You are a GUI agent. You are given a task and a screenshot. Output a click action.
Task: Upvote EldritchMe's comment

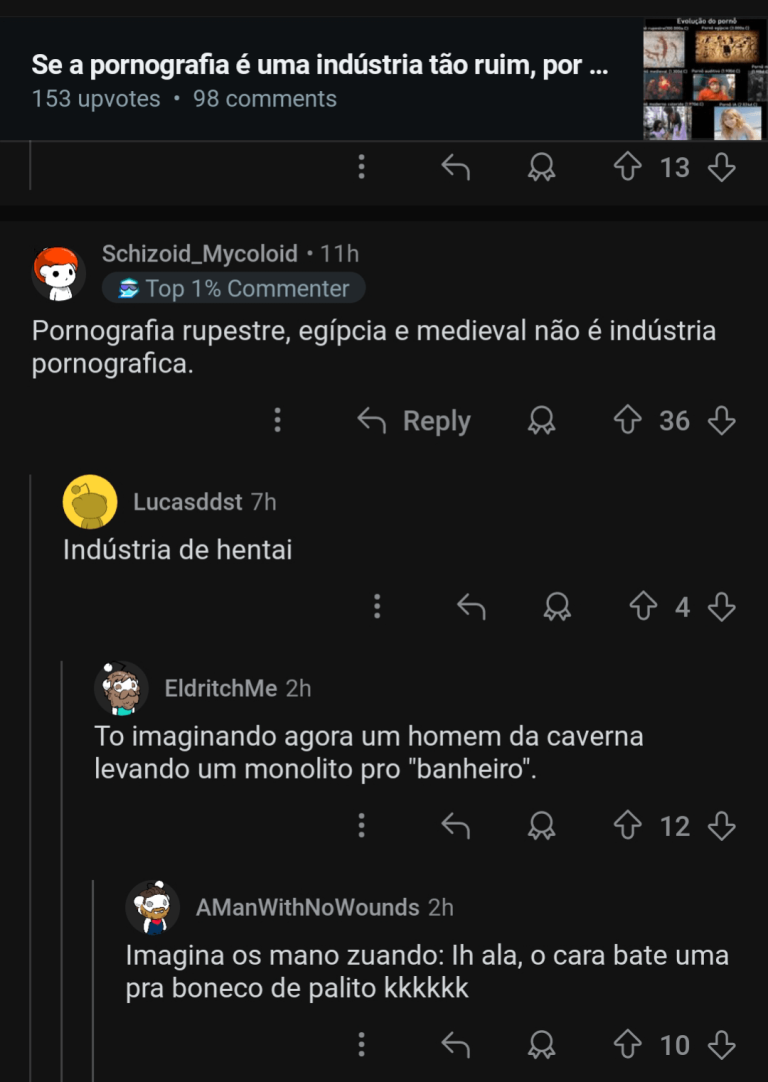627,826
